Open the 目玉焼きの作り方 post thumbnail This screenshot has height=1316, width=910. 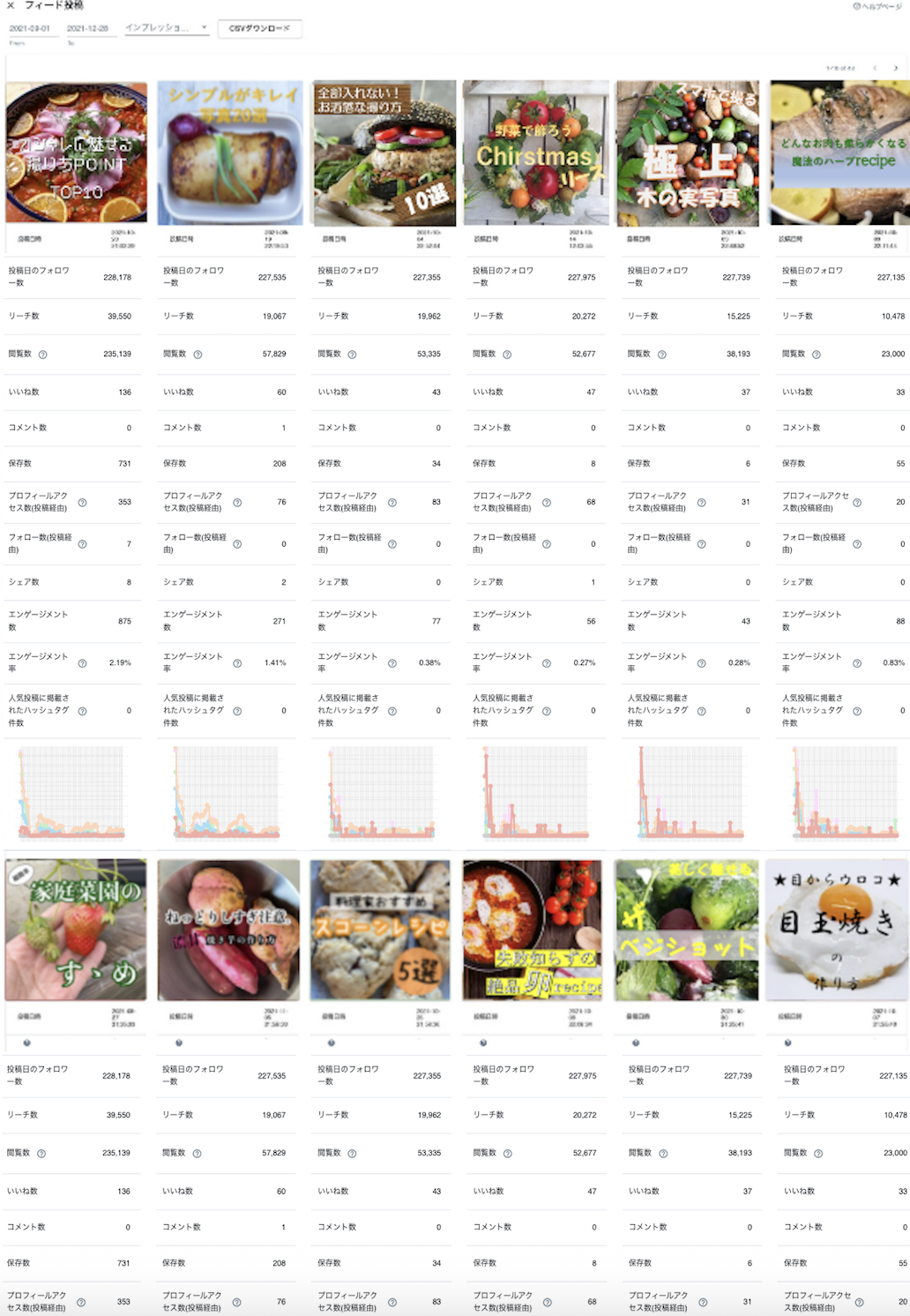click(x=839, y=928)
